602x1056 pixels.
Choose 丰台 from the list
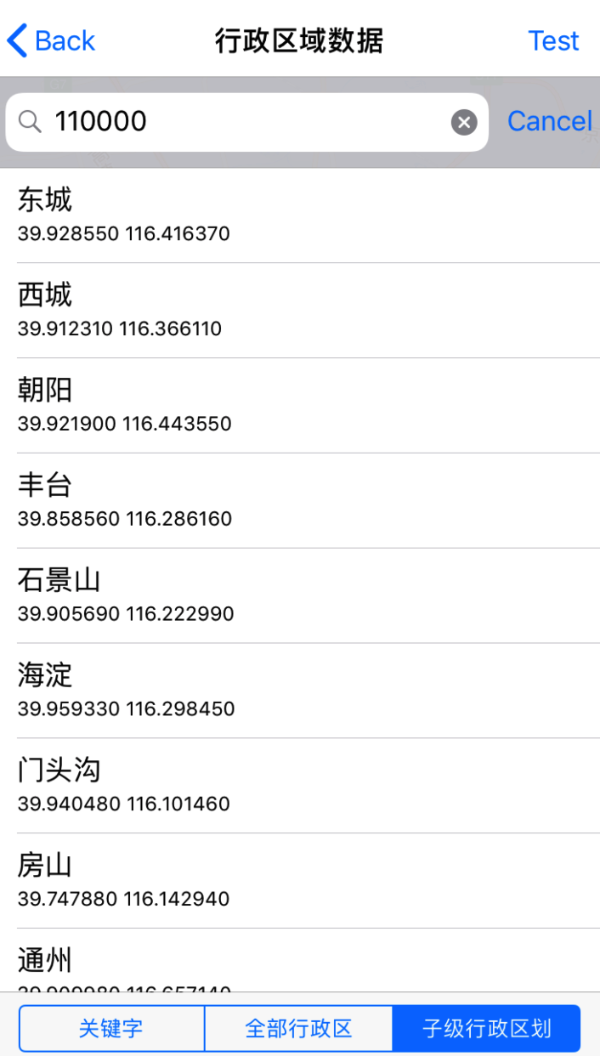pyautogui.click(x=300, y=500)
